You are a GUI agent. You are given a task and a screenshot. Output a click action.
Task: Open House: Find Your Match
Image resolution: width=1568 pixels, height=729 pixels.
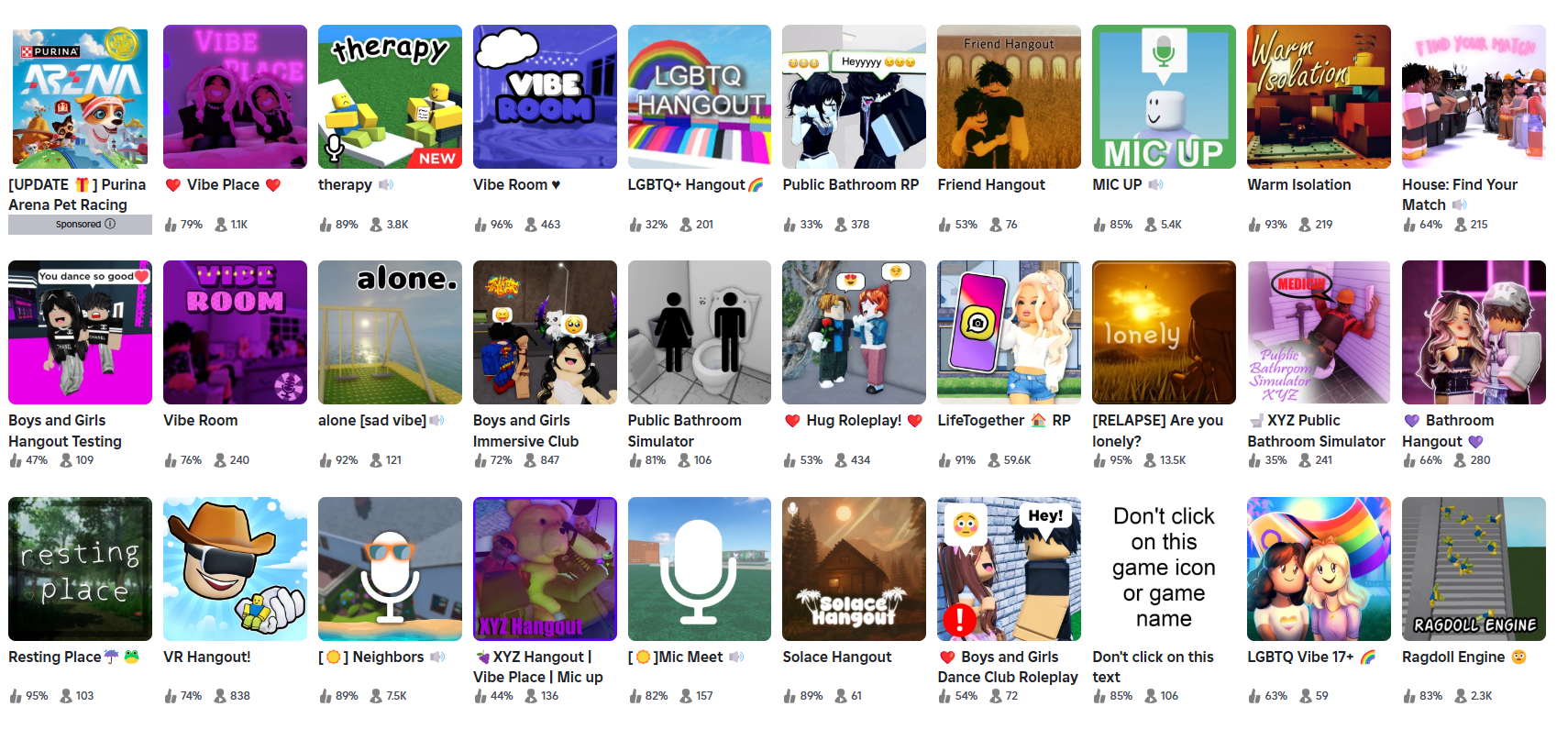tap(1474, 96)
